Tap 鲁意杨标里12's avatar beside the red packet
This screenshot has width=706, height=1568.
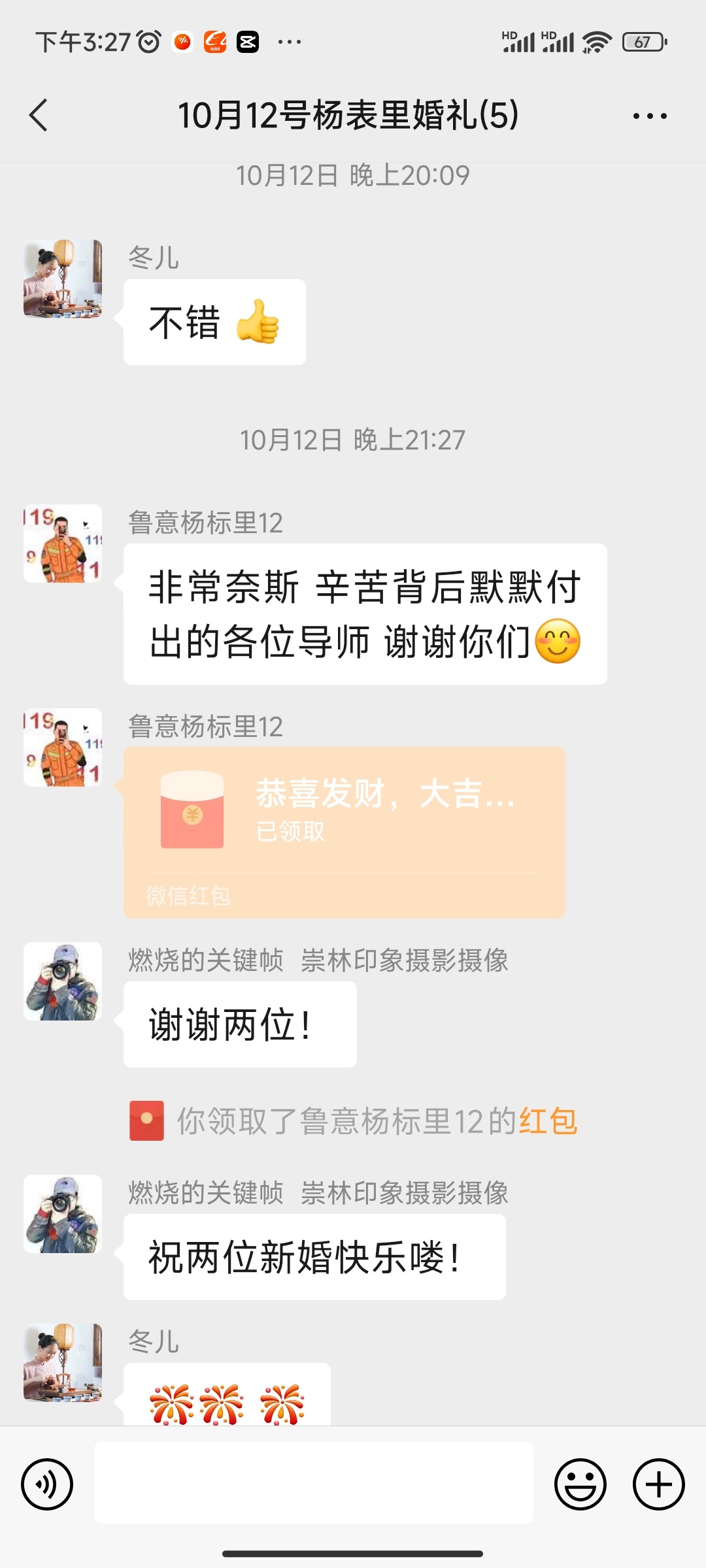pyautogui.click(x=63, y=747)
